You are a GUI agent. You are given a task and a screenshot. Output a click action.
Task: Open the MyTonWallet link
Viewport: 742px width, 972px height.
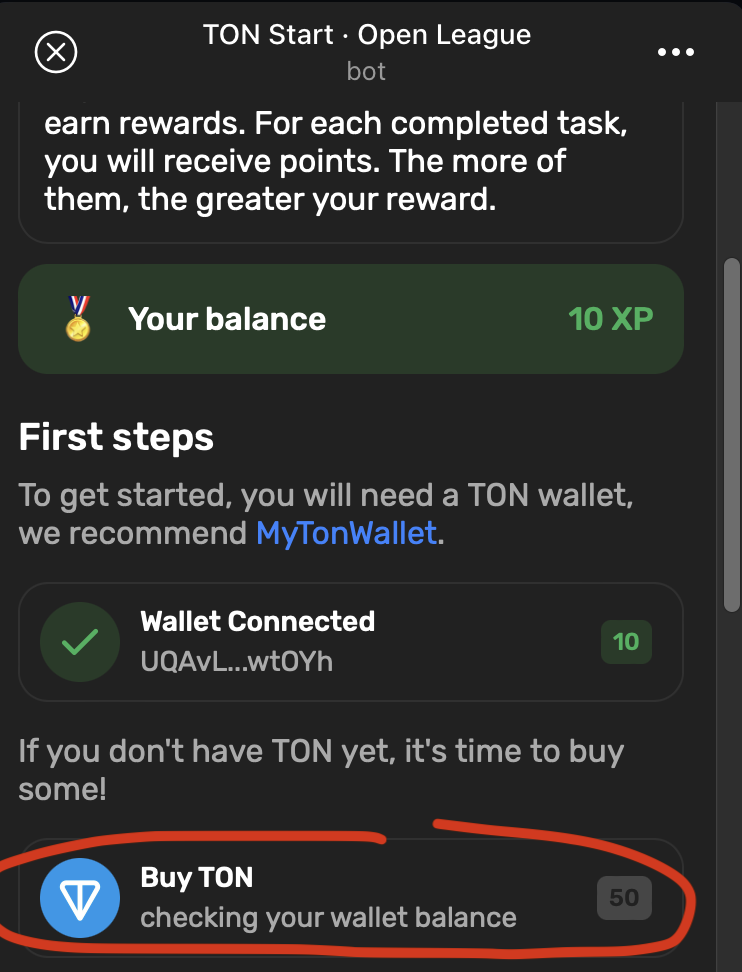[346, 532]
